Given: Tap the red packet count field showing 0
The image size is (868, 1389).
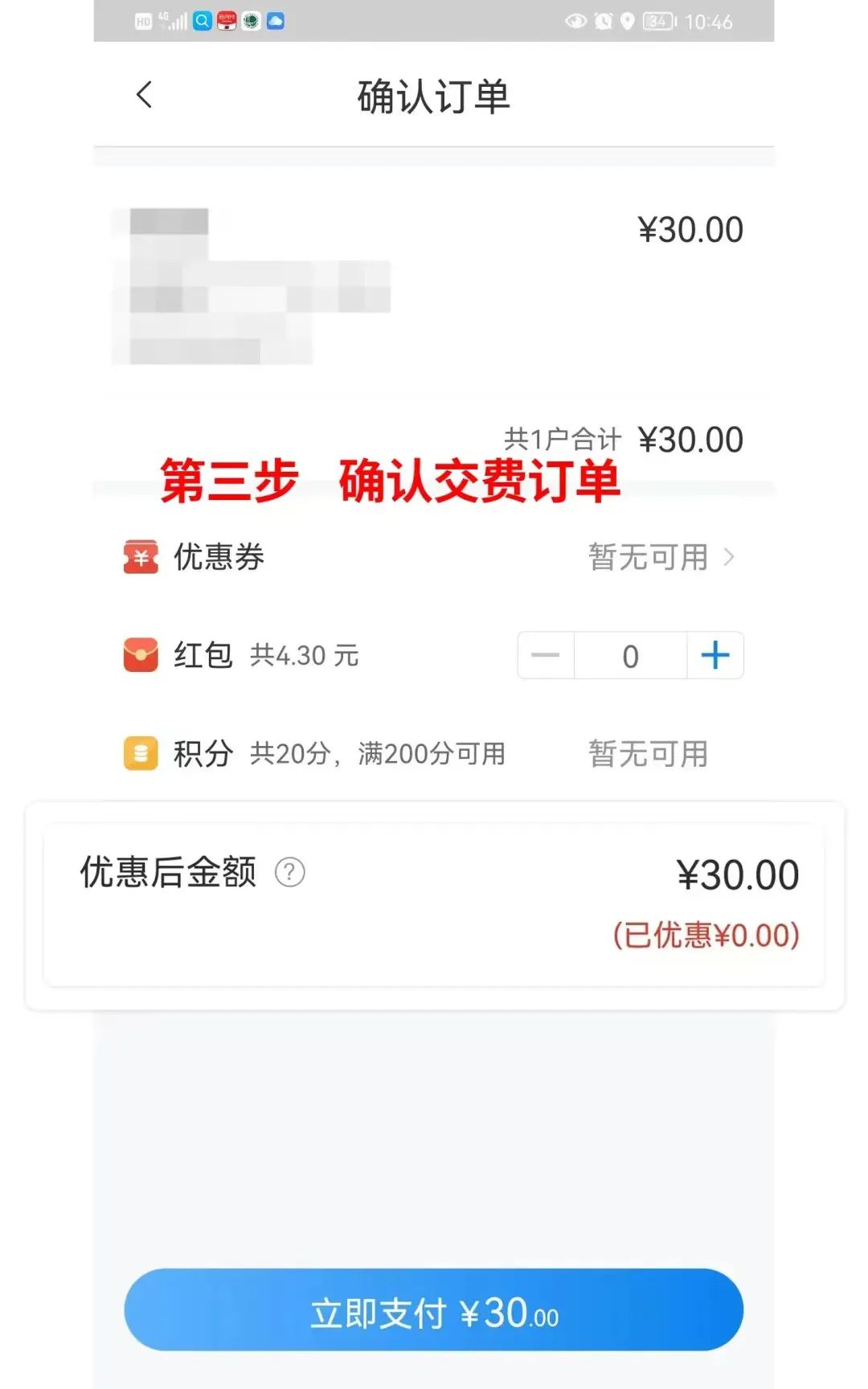Looking at the screenshot, I should pyautogui.click(x=630, y=654).
